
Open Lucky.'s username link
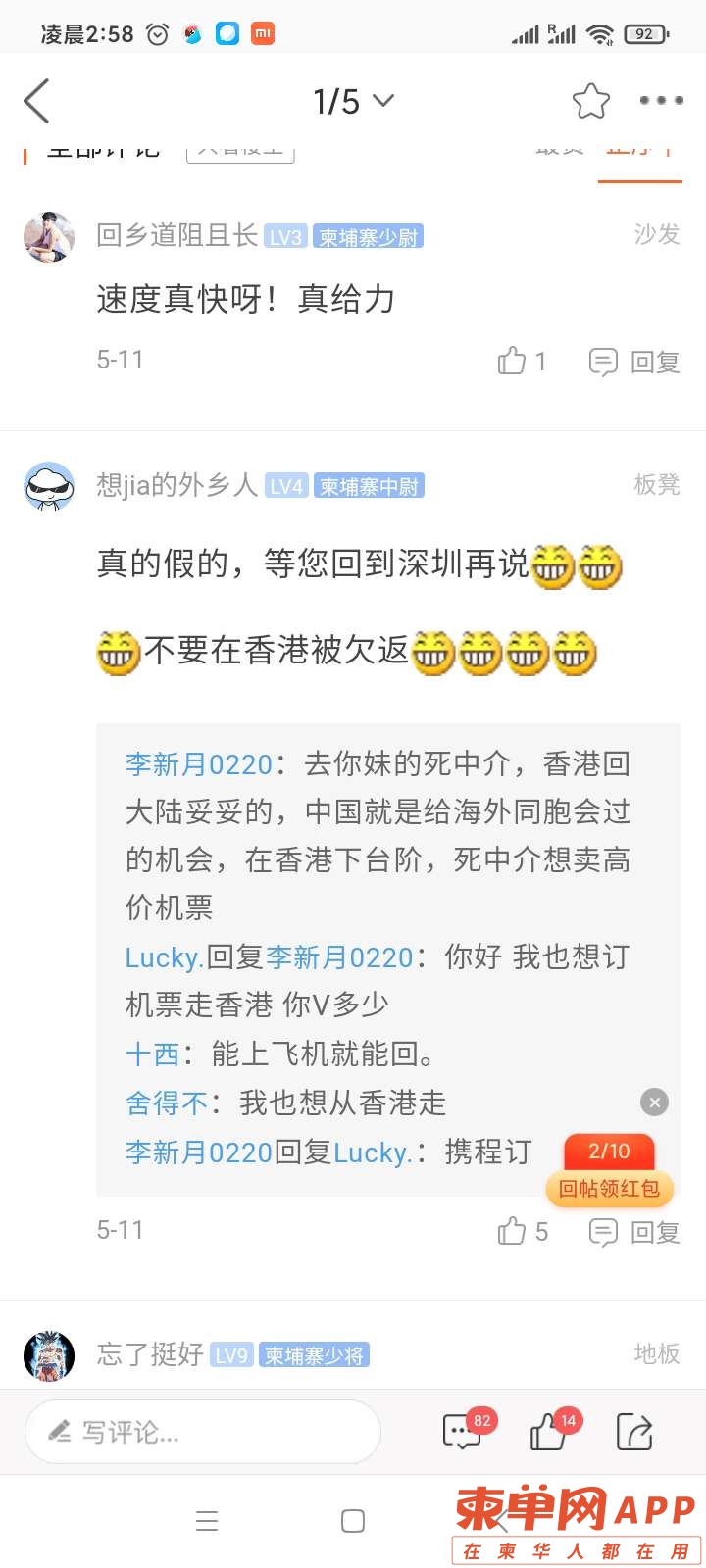click(164, 957)
